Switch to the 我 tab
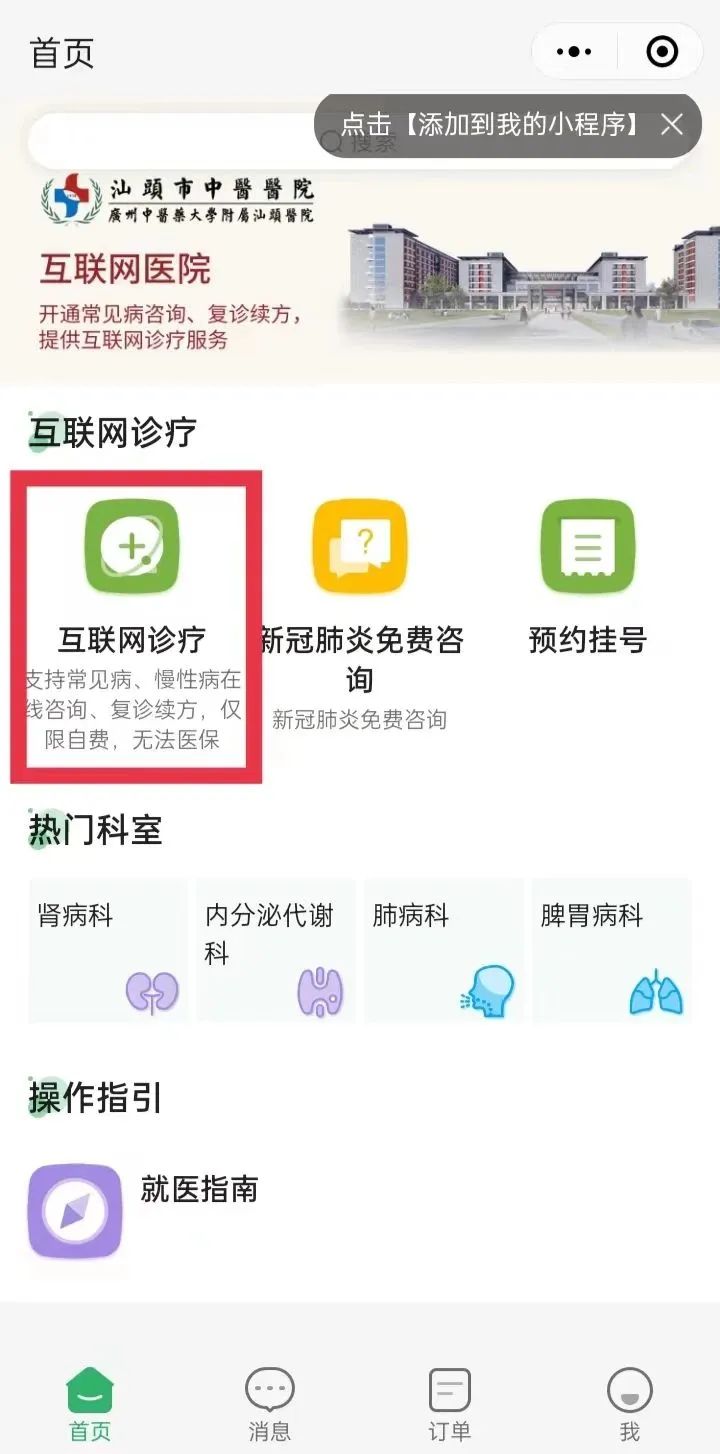Screen dimensions: 720x1454 pyautogui.click(x=629, y=1403)
